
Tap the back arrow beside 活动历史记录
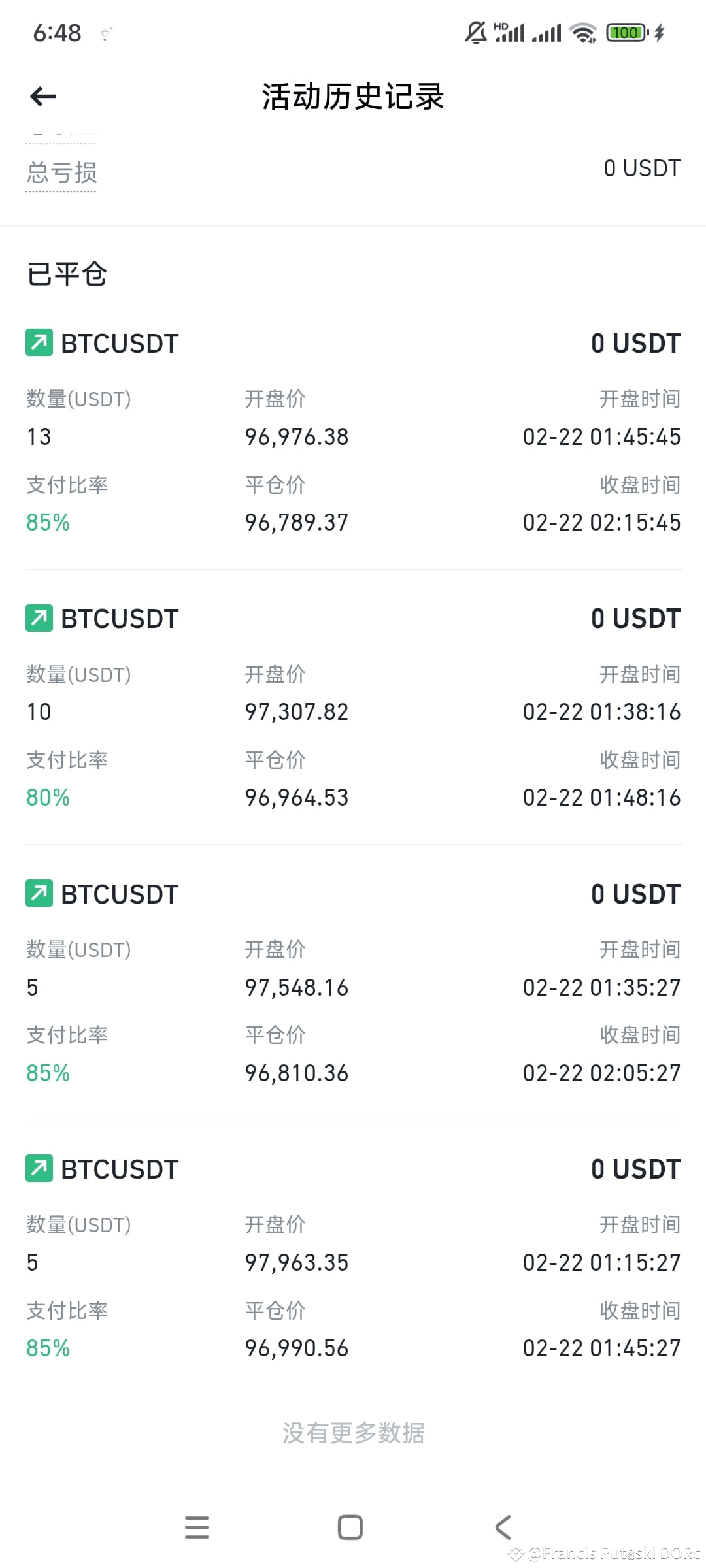tap(42, 96)
